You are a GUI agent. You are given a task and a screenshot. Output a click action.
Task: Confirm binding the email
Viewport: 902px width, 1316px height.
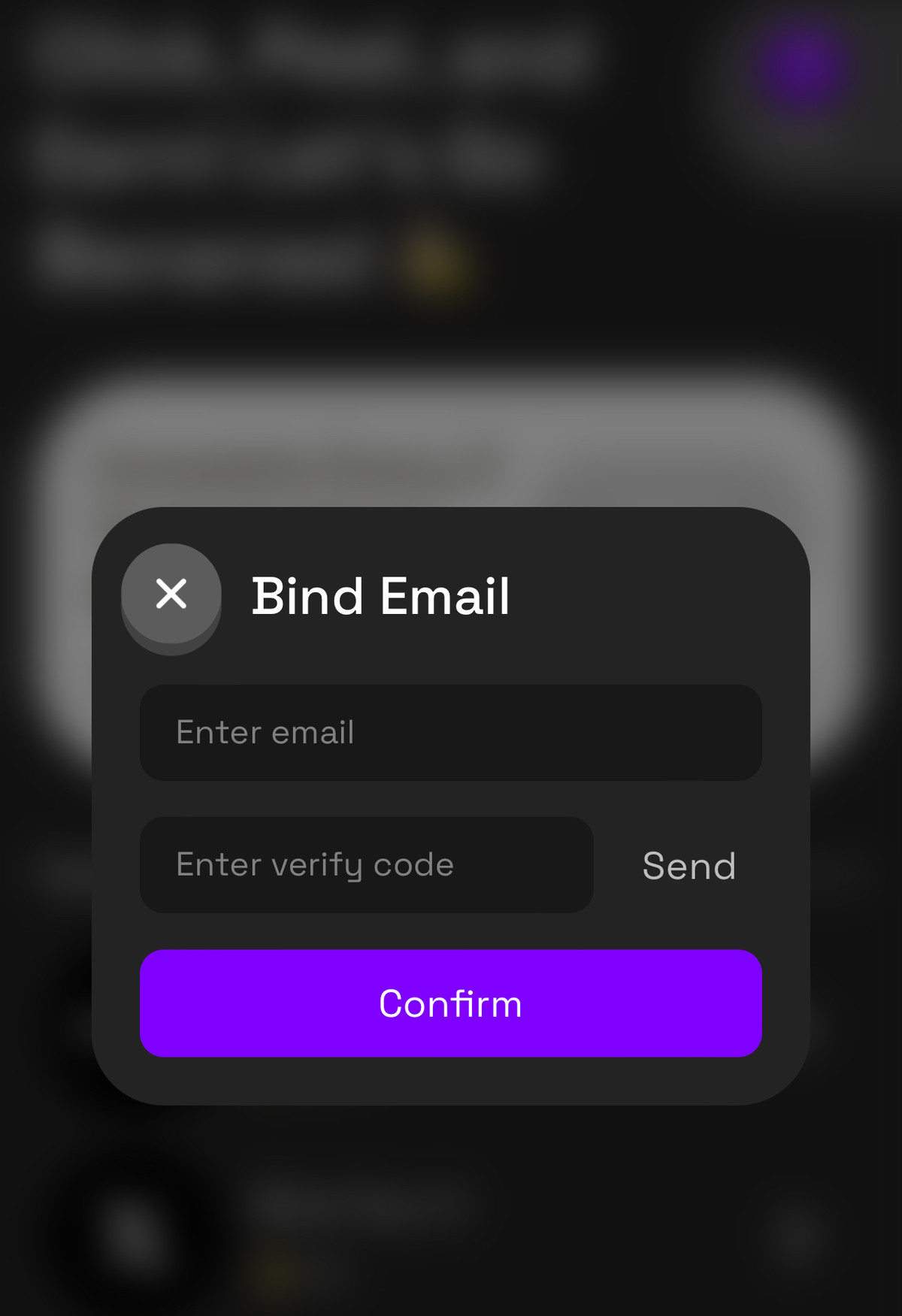tap(450, 1003)
